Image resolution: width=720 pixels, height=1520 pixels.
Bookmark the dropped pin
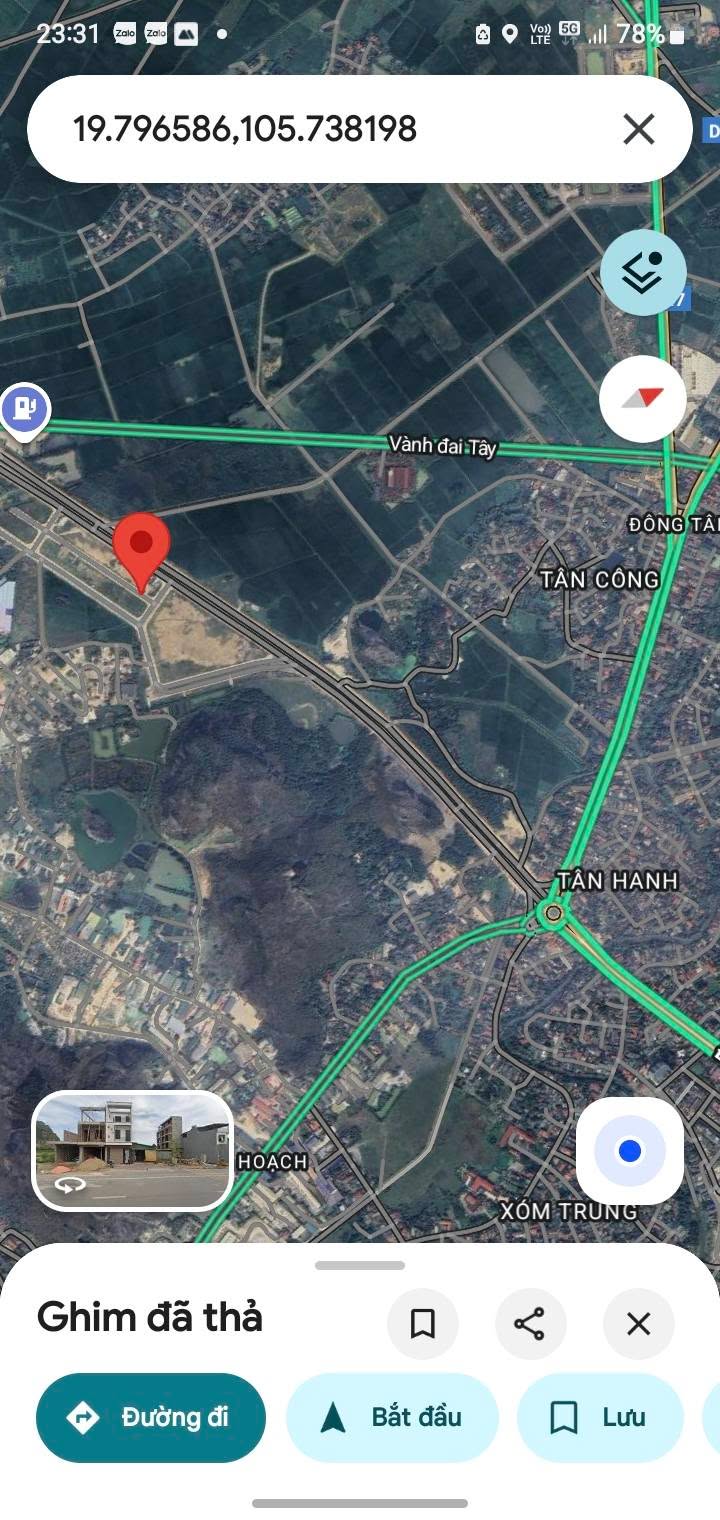tap(422, 1324)
